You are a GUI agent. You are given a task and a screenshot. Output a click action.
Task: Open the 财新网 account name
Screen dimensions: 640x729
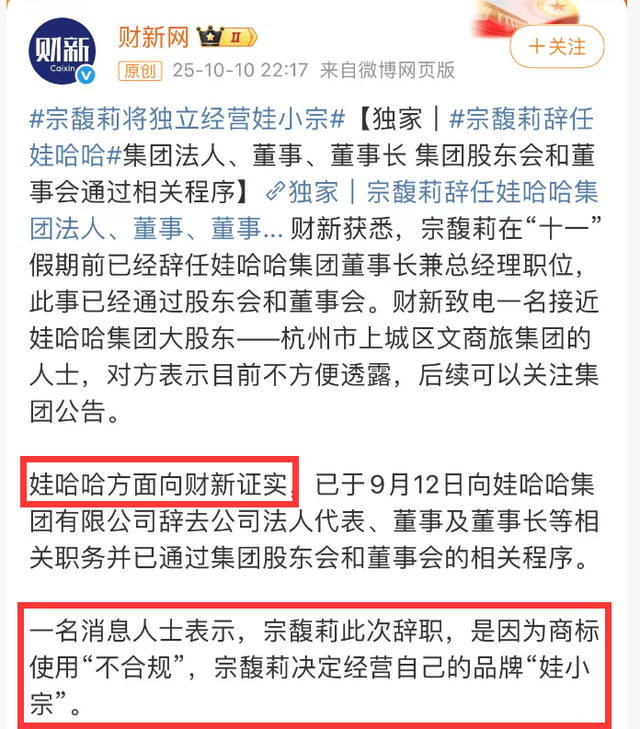coord(153,39)
